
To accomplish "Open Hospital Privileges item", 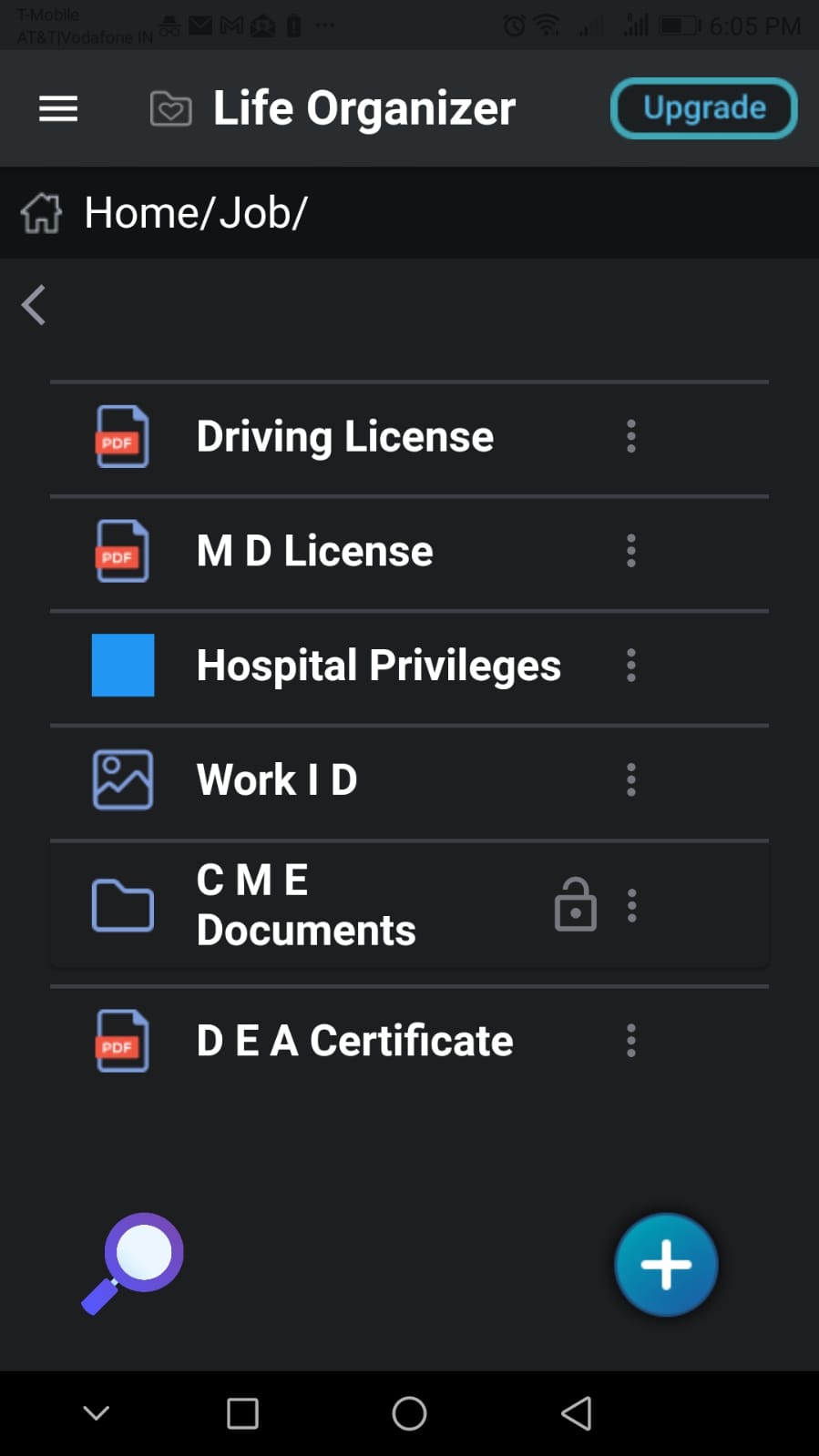I will pos(378,666).
